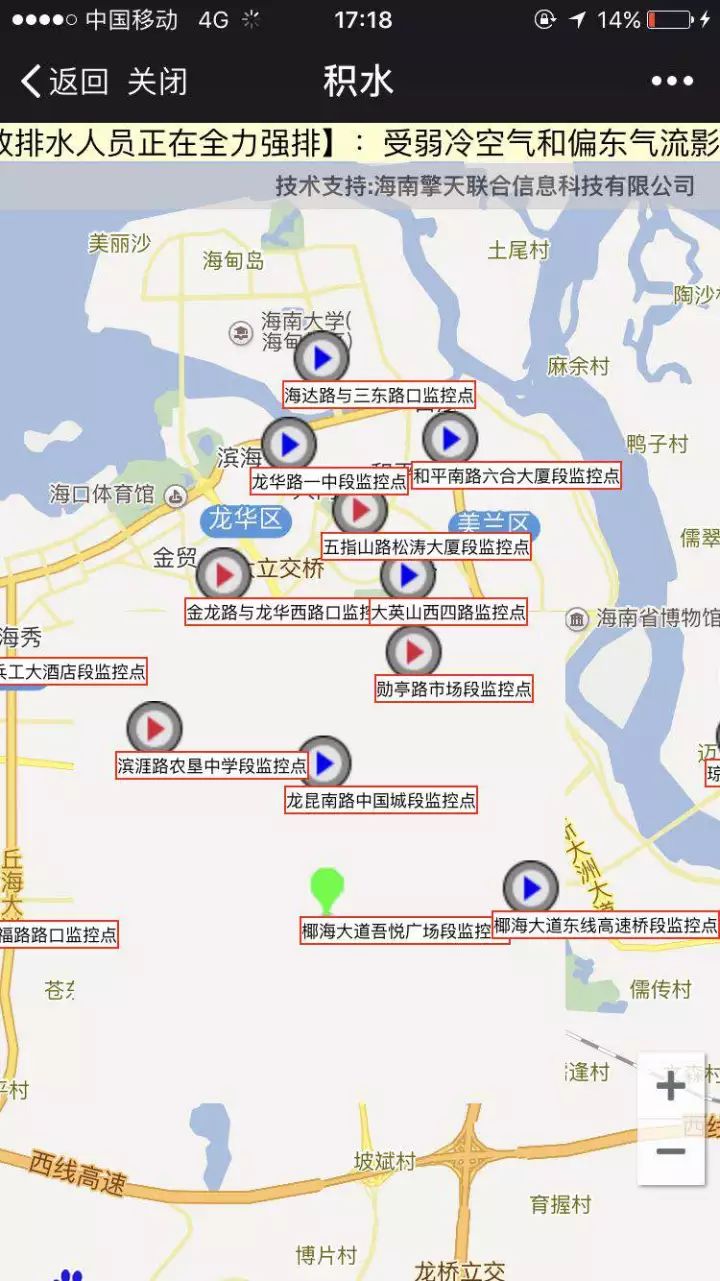The image size is (720, 1281).
Task: Play the 龙昆南路中国城段 monitoring point
Action: point(323,764)
